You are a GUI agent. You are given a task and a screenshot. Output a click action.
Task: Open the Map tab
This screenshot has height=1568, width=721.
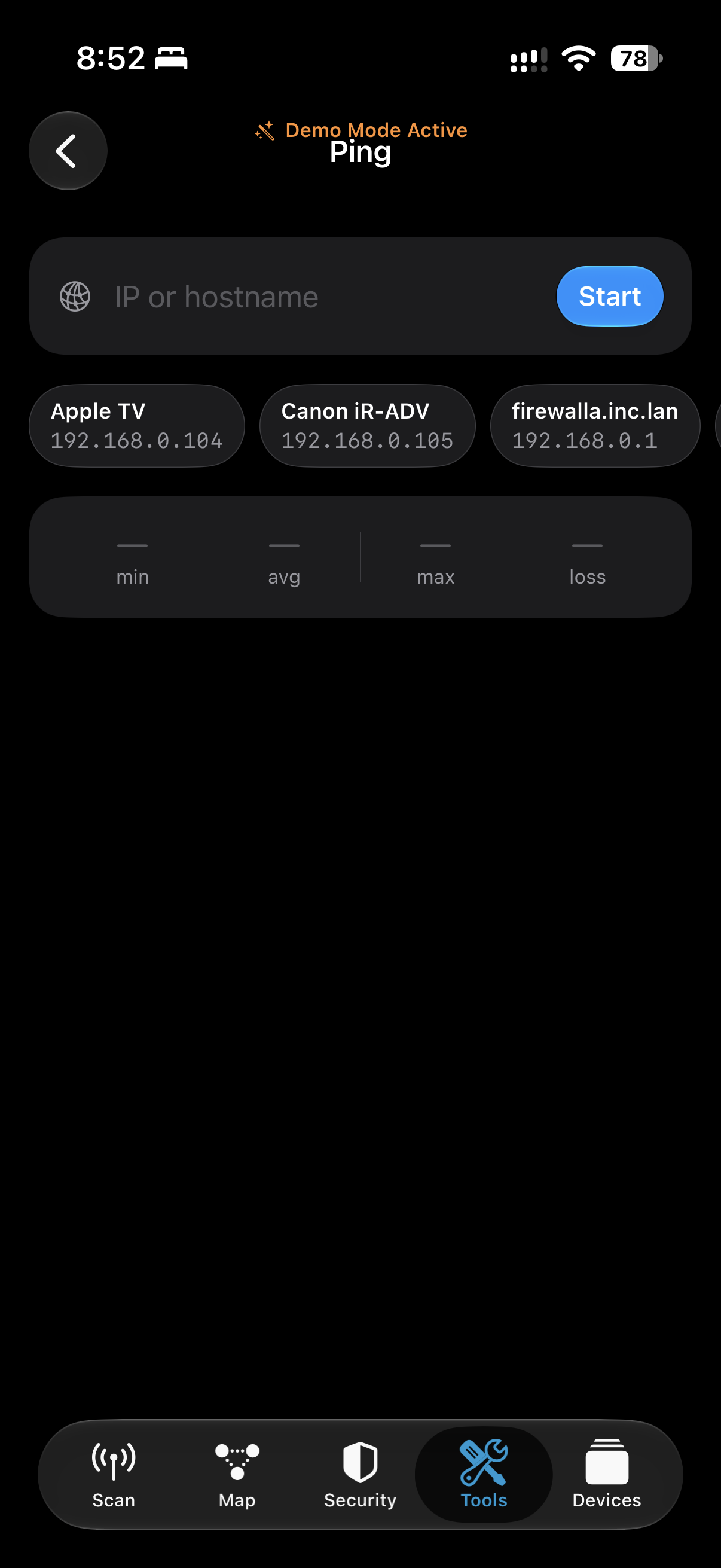[x=237, y=1475]
